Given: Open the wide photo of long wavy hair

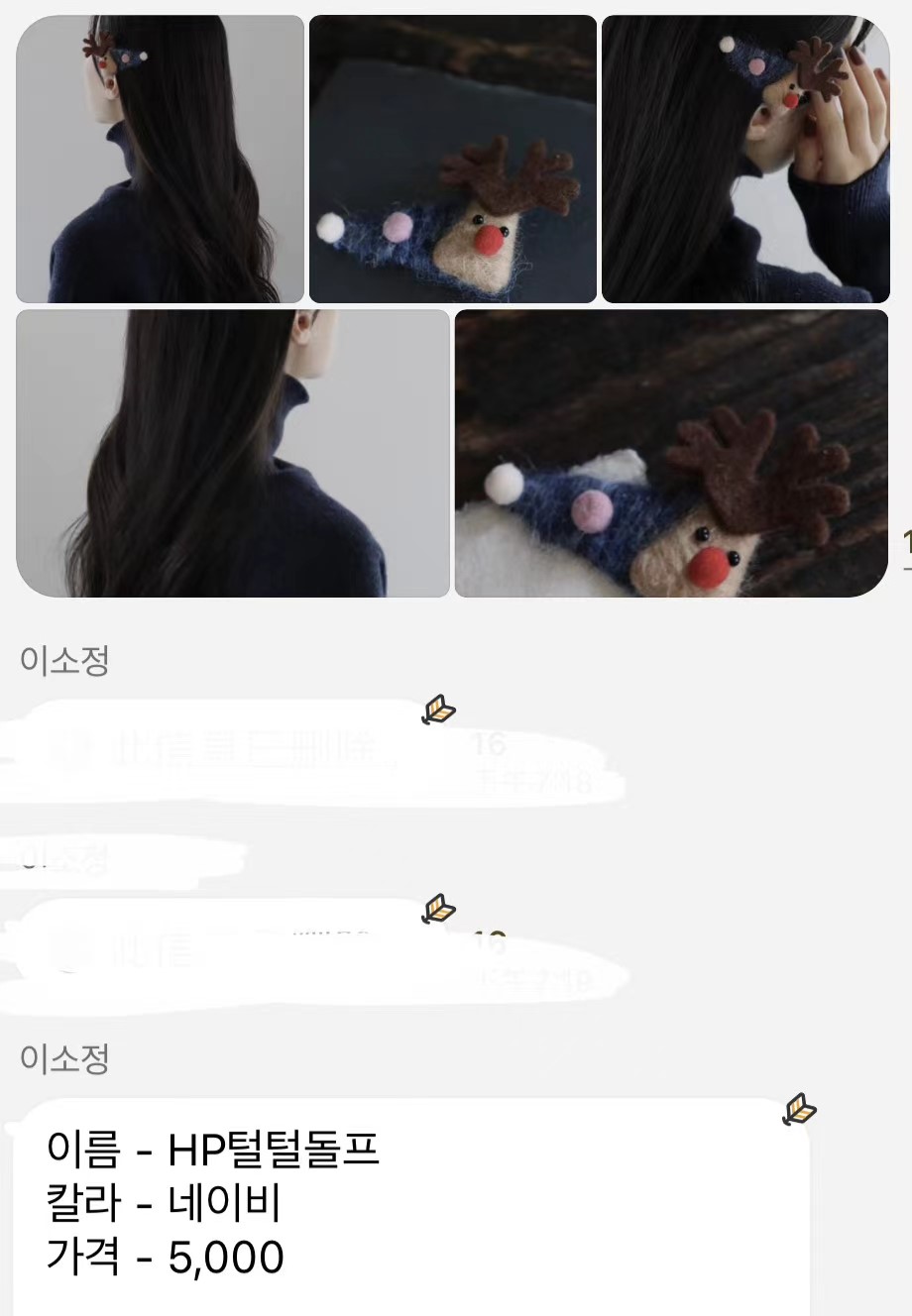Looking at the screenshot, I should tap(233, 453).
